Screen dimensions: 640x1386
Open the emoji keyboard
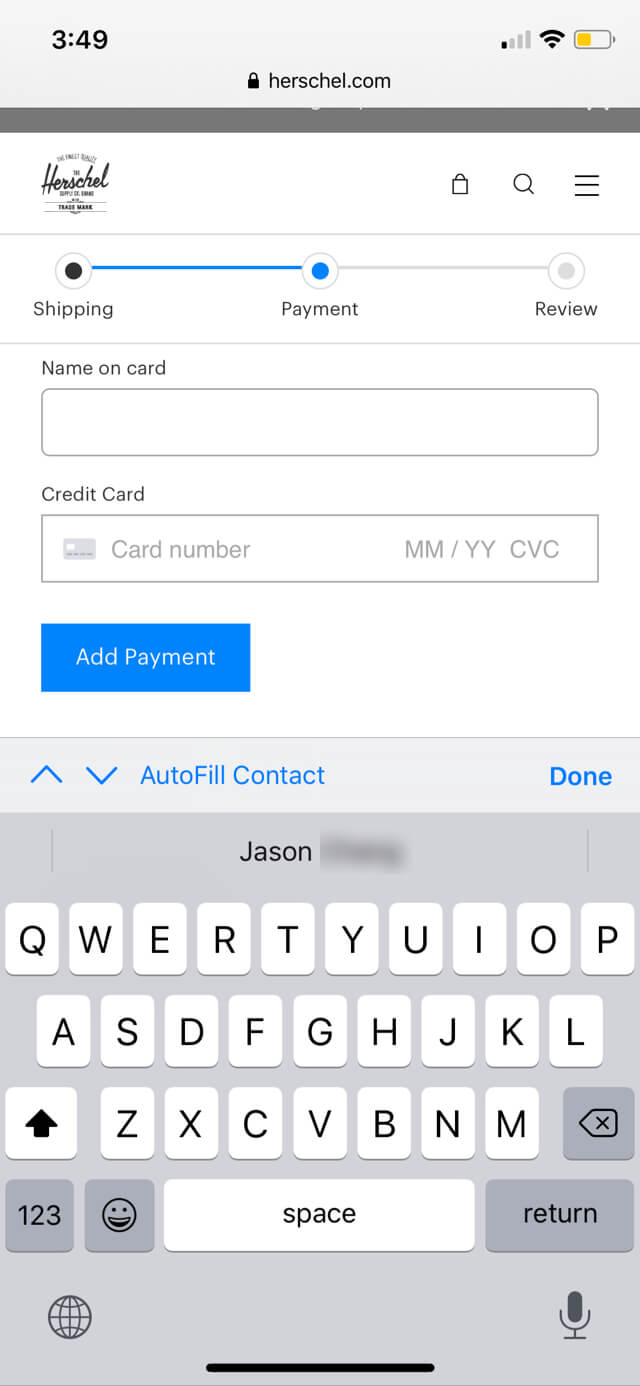tap(119, 1215)
